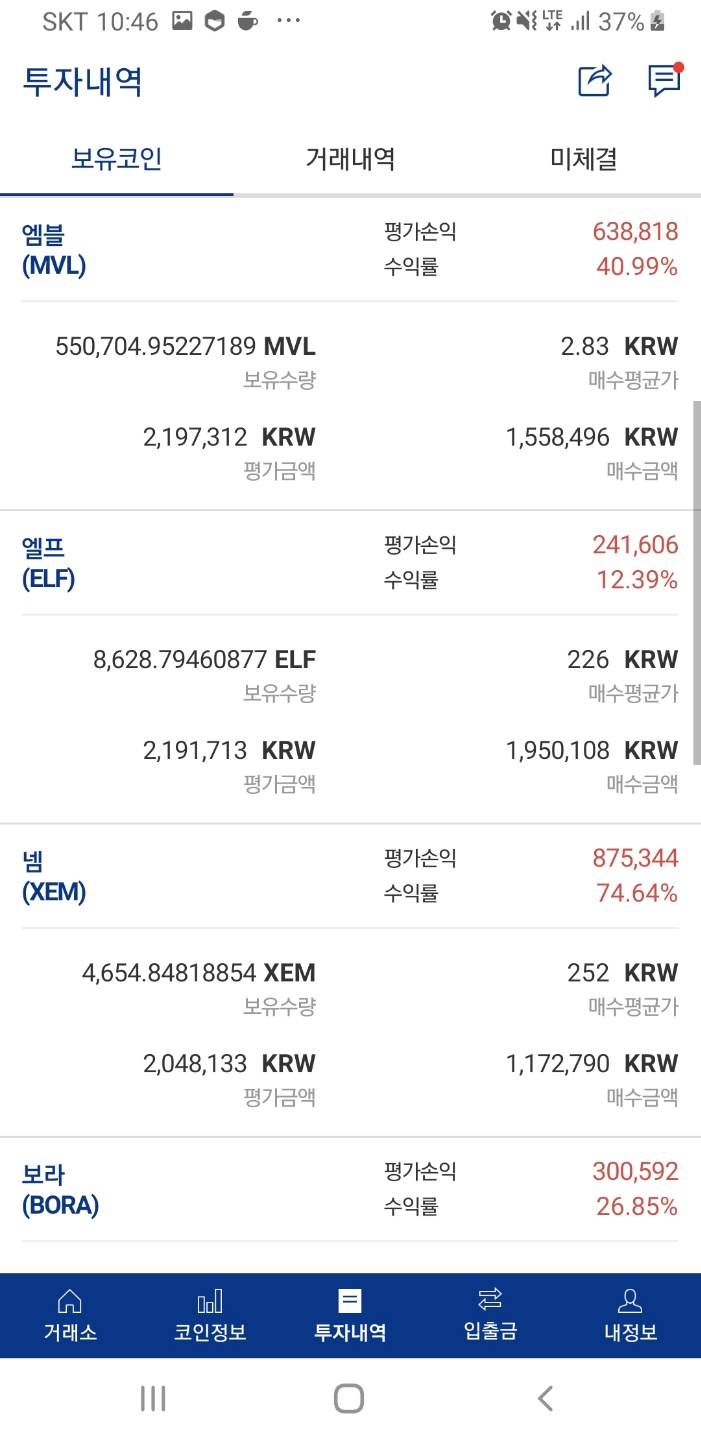Go to the 거래소 tab
Screen dimensions: 701x1440
coord(70,1315)
